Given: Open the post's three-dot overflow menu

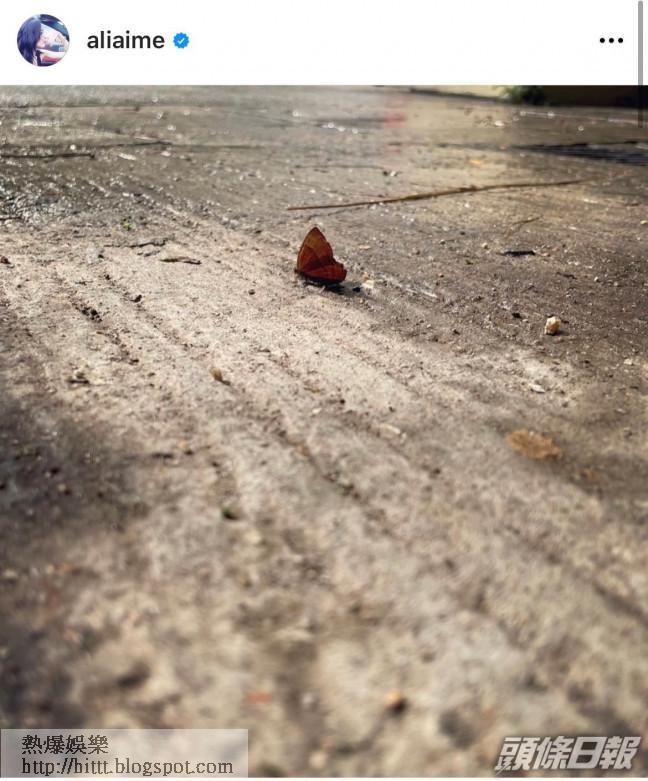Looking at the screenshot, I should [x=610, y=41].
